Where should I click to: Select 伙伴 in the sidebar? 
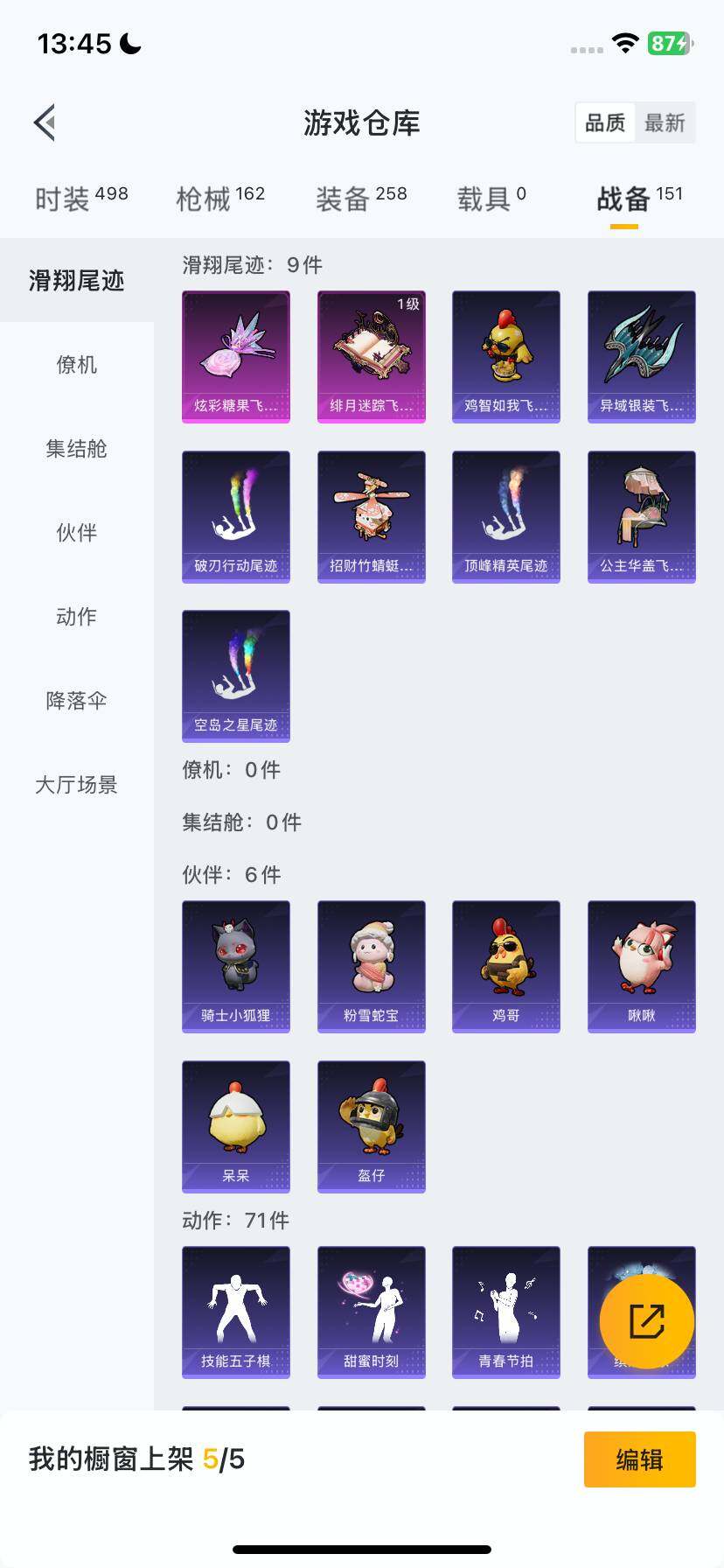tap(77, 532)
